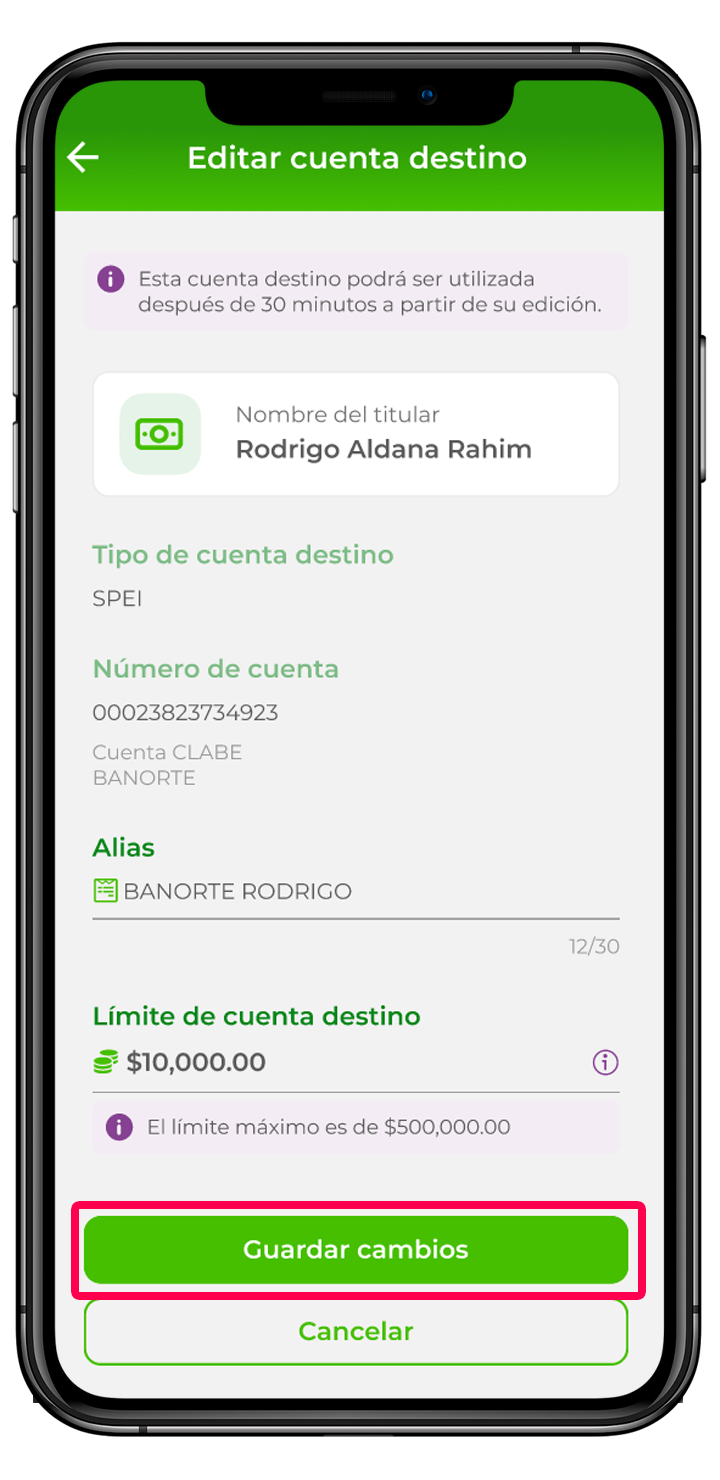Save with Guardar cambios

point(356,1250)
